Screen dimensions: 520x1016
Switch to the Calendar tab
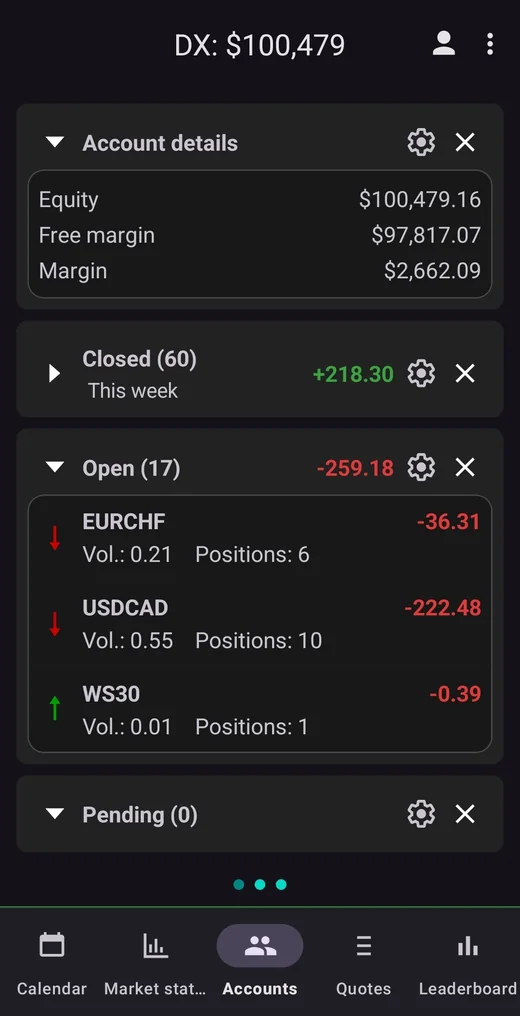pyautogui.click(x=52, y=962)
